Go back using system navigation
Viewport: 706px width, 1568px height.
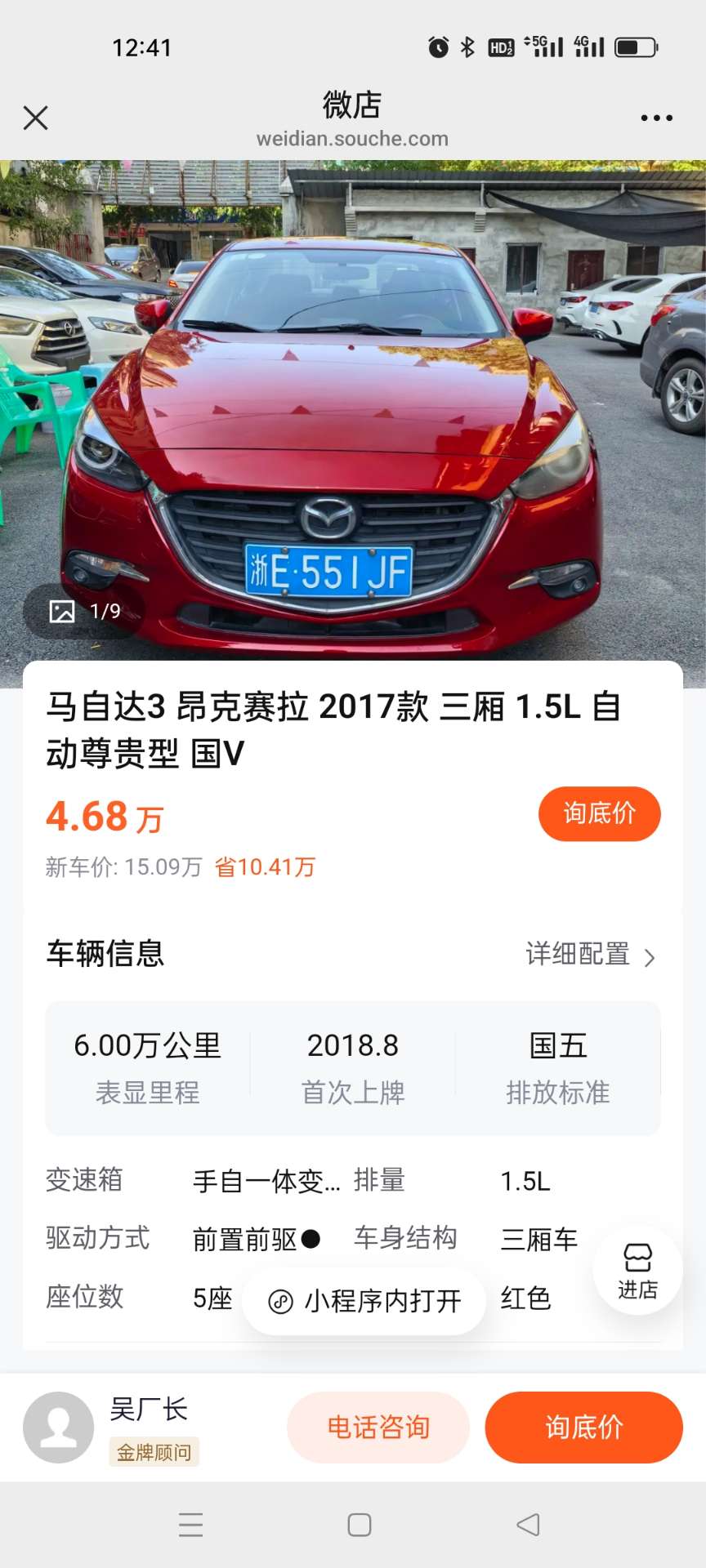coord(528,1525)
